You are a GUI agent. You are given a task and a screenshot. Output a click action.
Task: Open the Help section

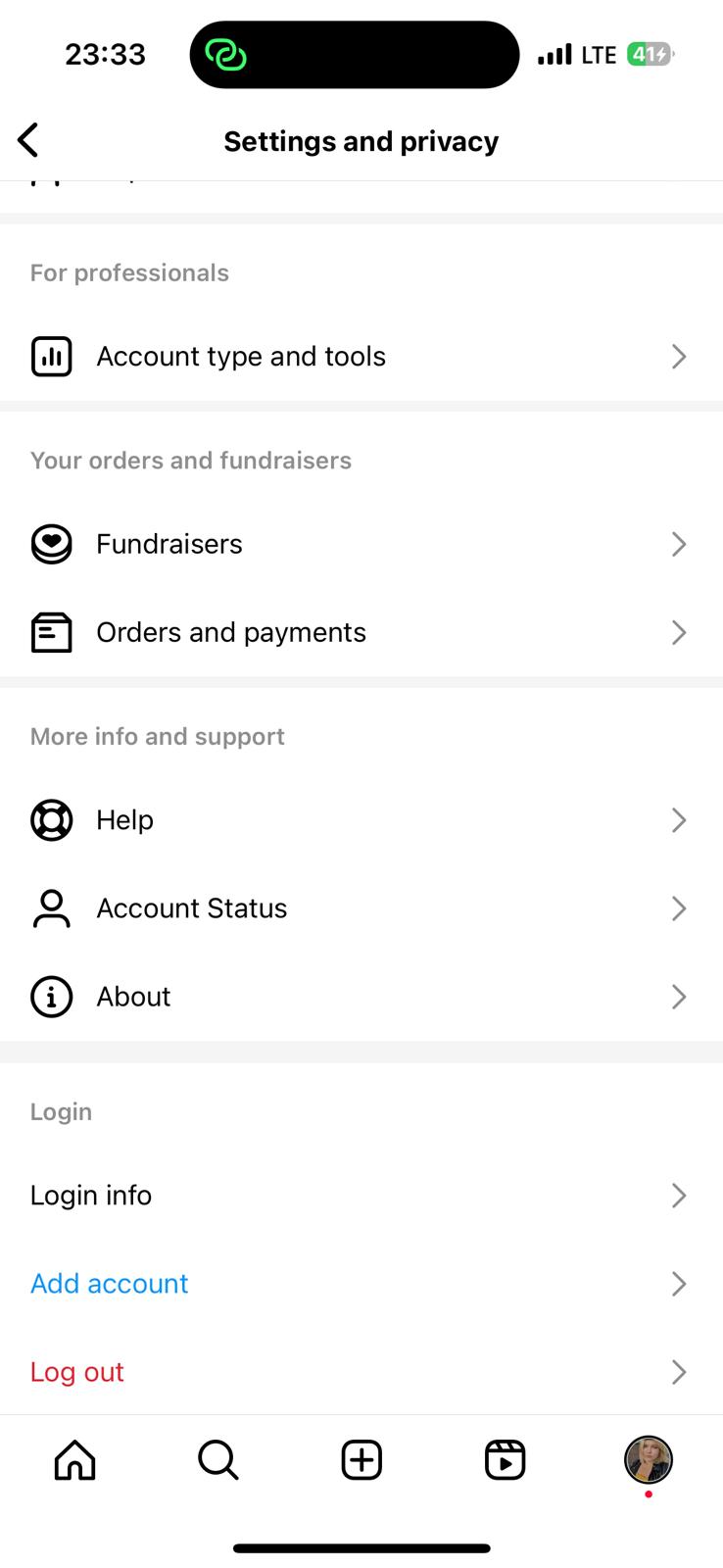[125, 820]
